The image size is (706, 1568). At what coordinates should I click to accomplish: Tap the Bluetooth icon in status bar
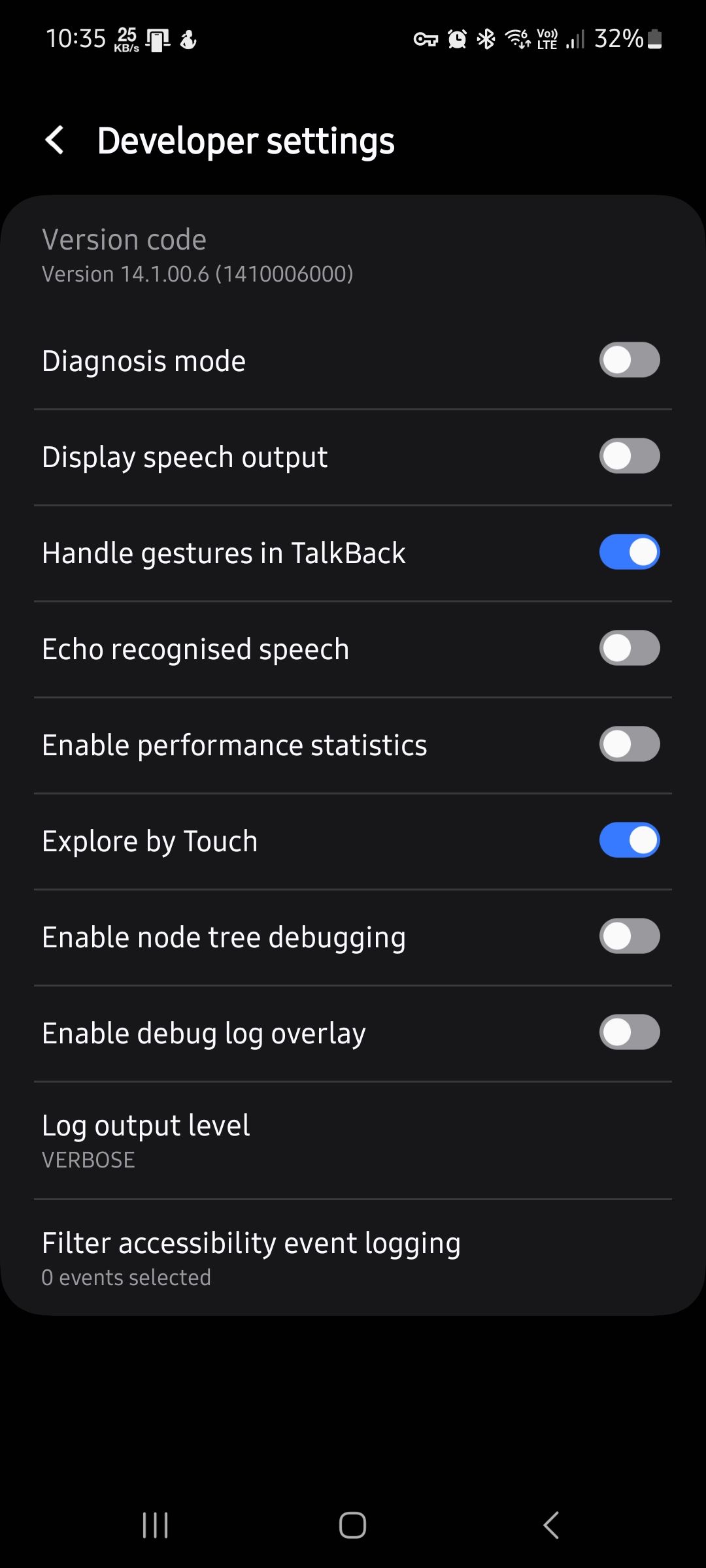click(x=486, y=39)
